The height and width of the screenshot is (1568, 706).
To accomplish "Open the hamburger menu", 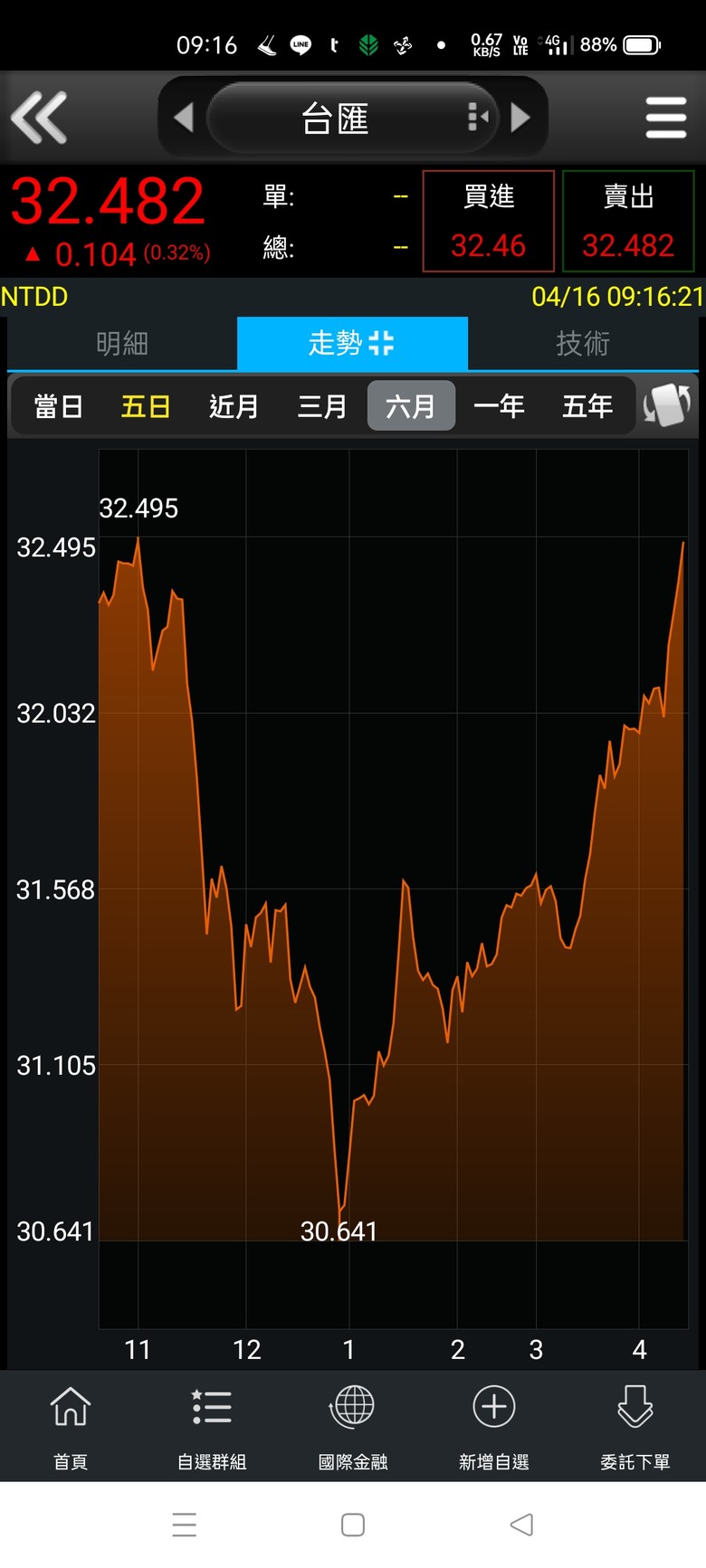I will point(666,118).
